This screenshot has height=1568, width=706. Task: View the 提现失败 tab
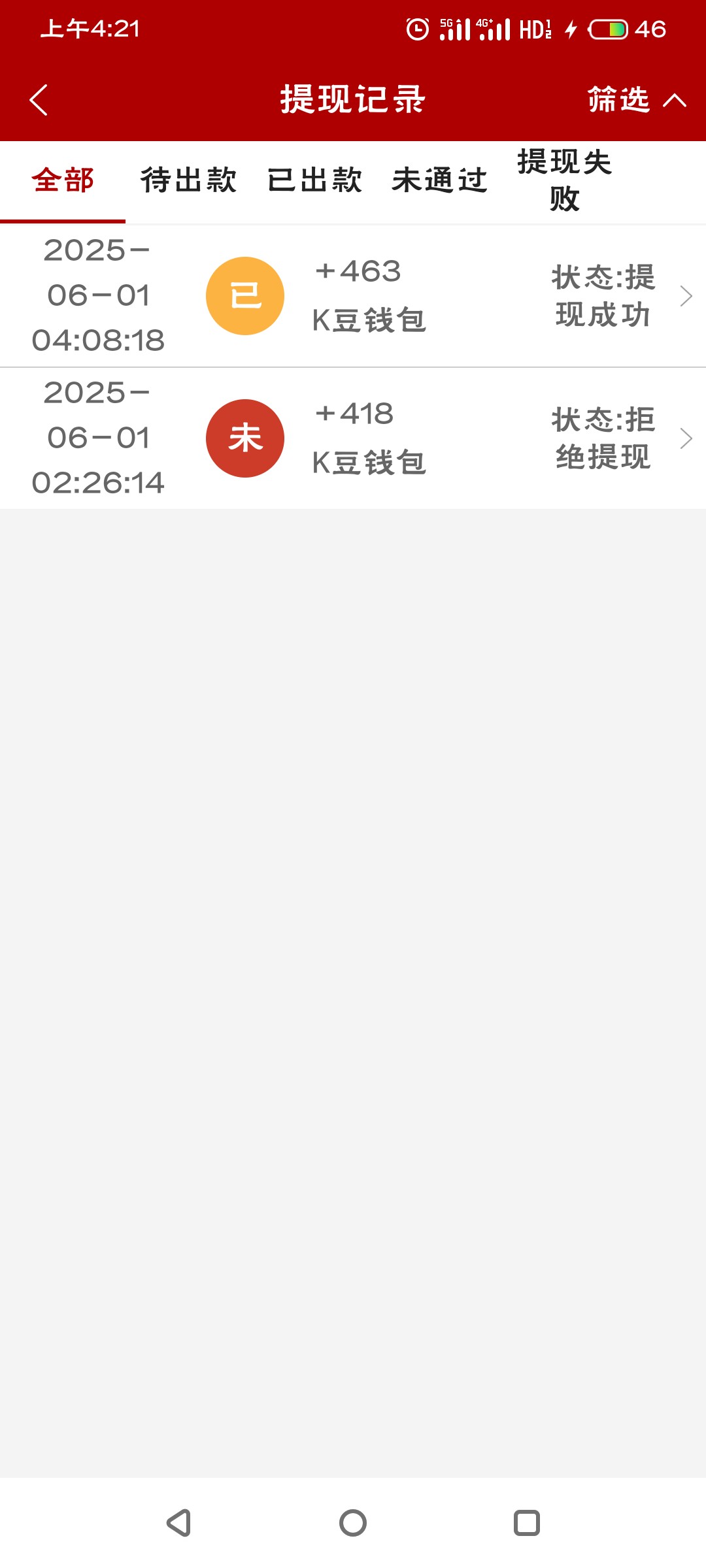(x=565, y=180)
